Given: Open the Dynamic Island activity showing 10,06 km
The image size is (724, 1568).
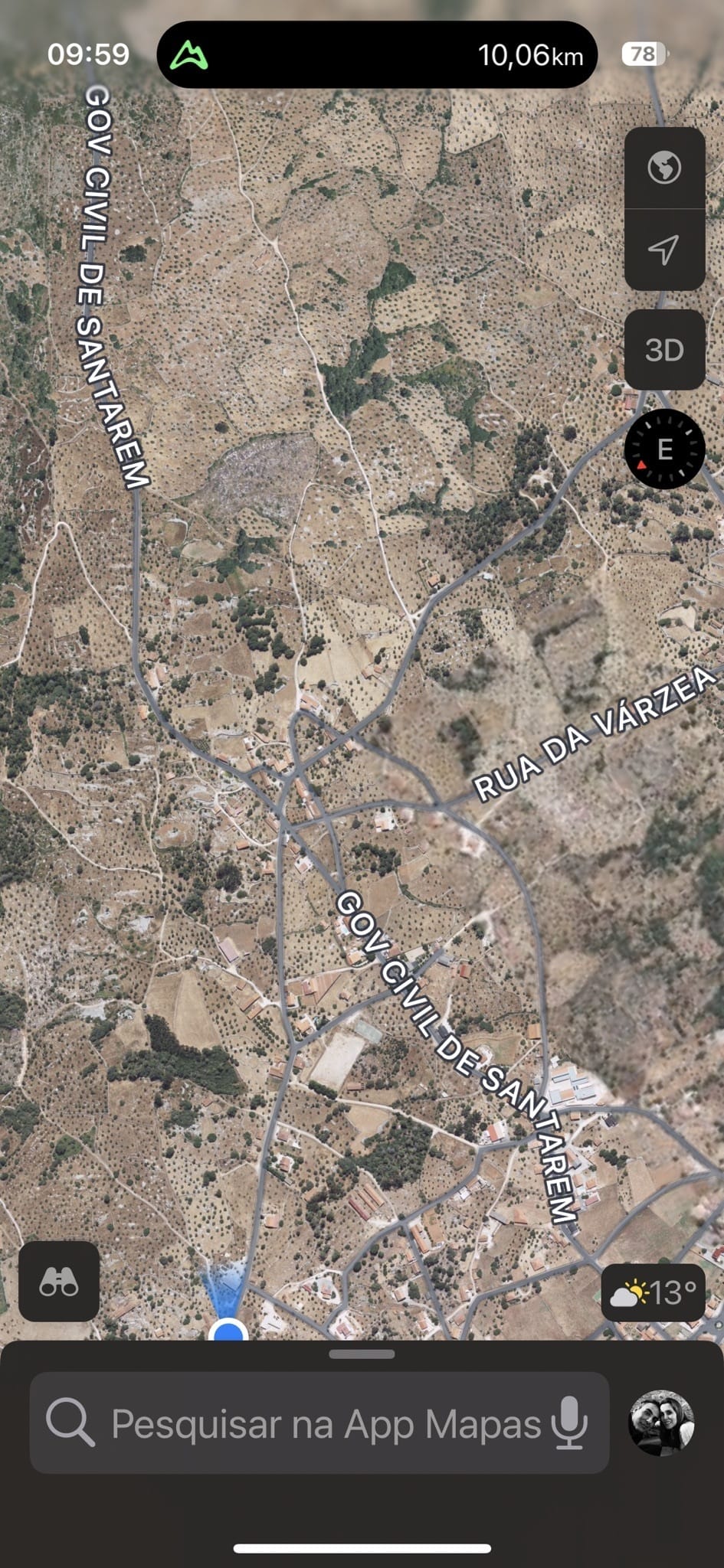Looking at the screenshot, I should 377,55.
